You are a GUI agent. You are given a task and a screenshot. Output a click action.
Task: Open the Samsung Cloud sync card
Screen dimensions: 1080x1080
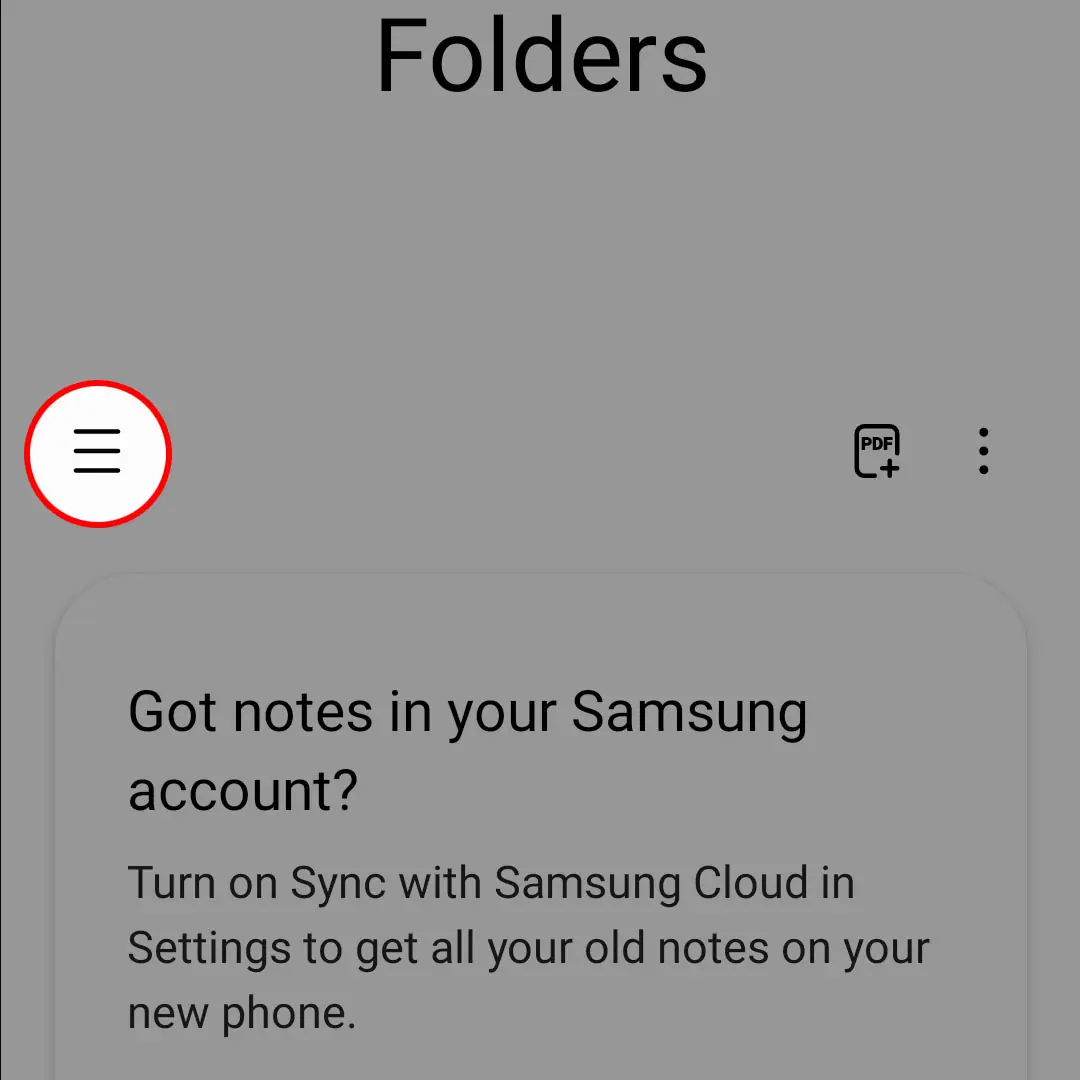540,830
